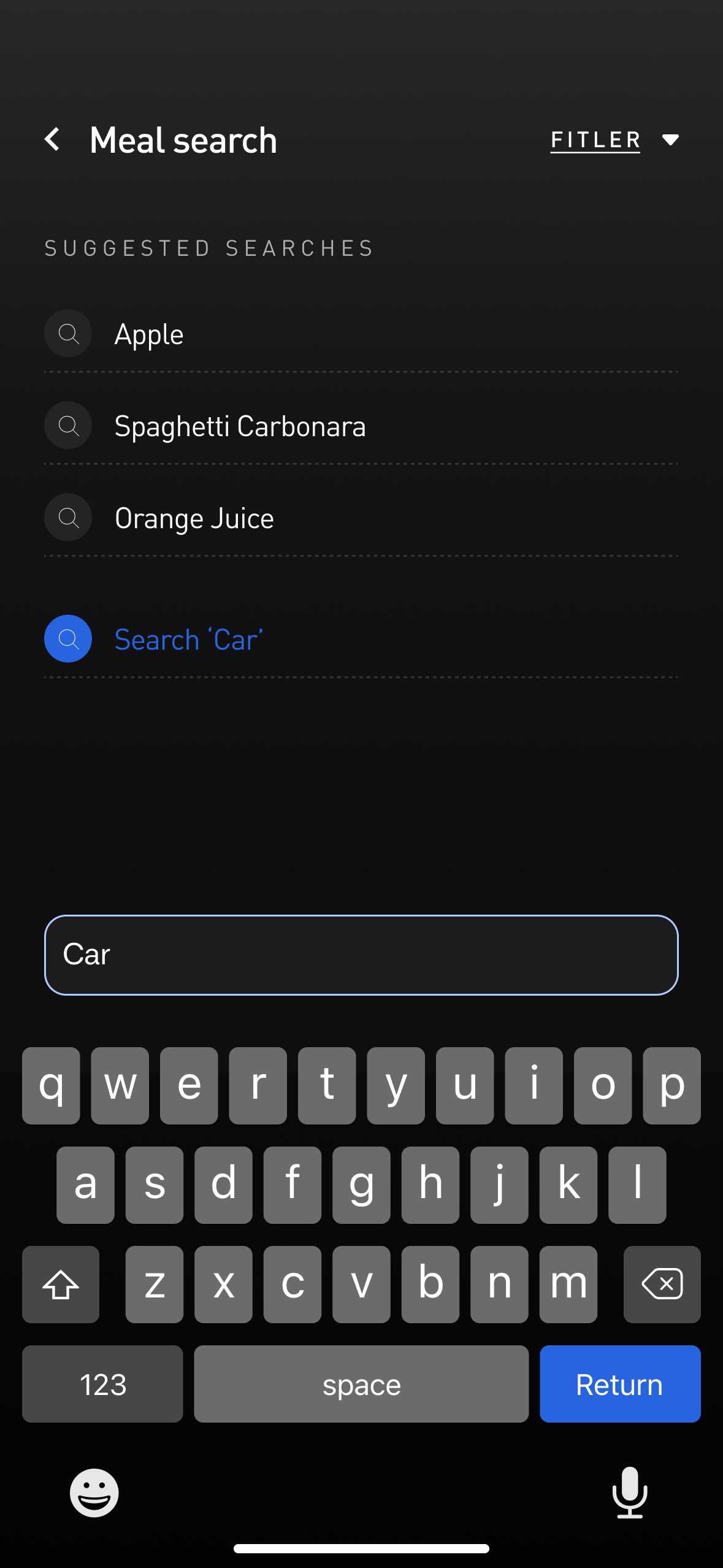Image resolution: width=723 pixels, height=1568 pixels.
Task: Navigate back with the left arrow chevron
Action: tap(53, 140)
